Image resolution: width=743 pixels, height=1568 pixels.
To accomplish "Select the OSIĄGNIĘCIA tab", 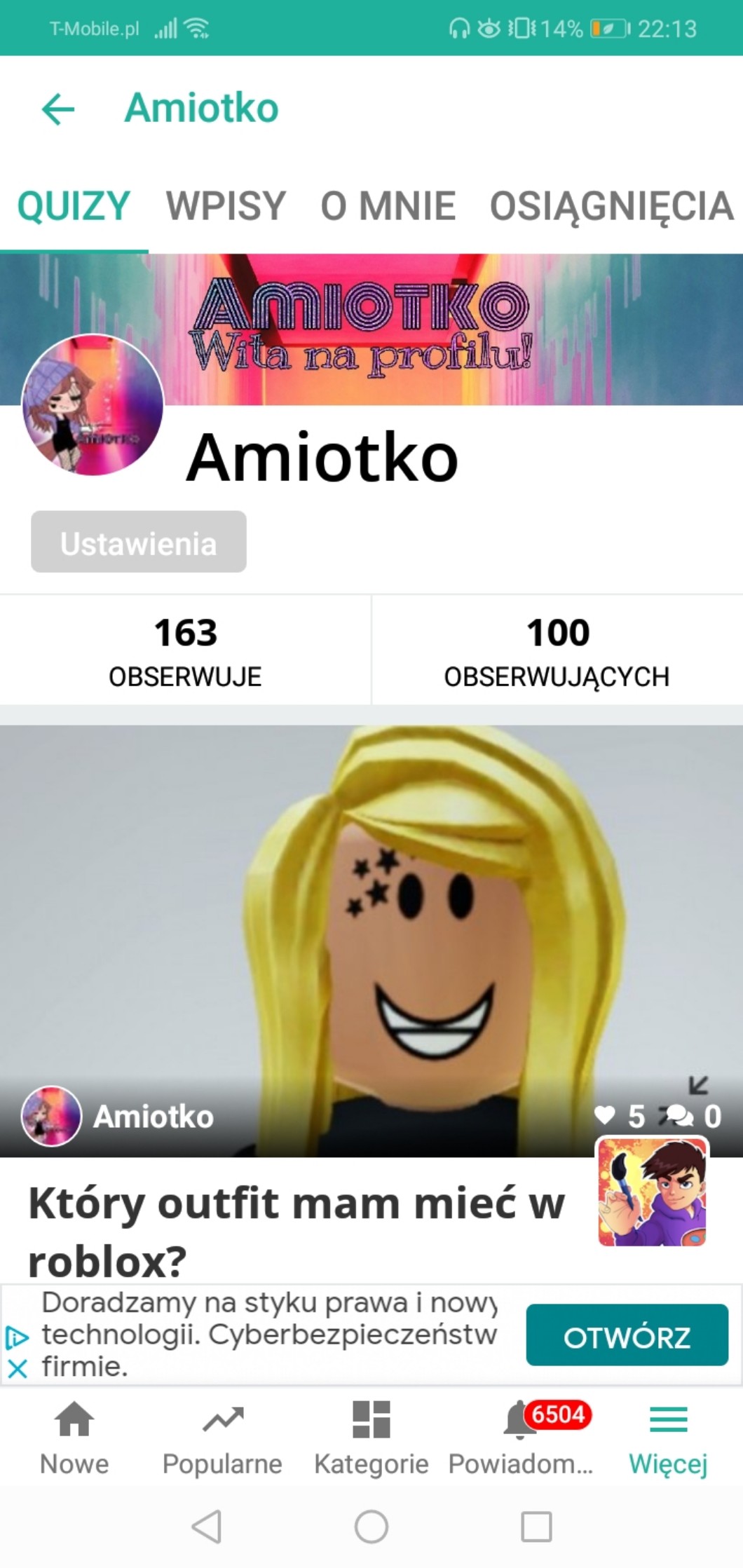I will [x=611, y=206].
